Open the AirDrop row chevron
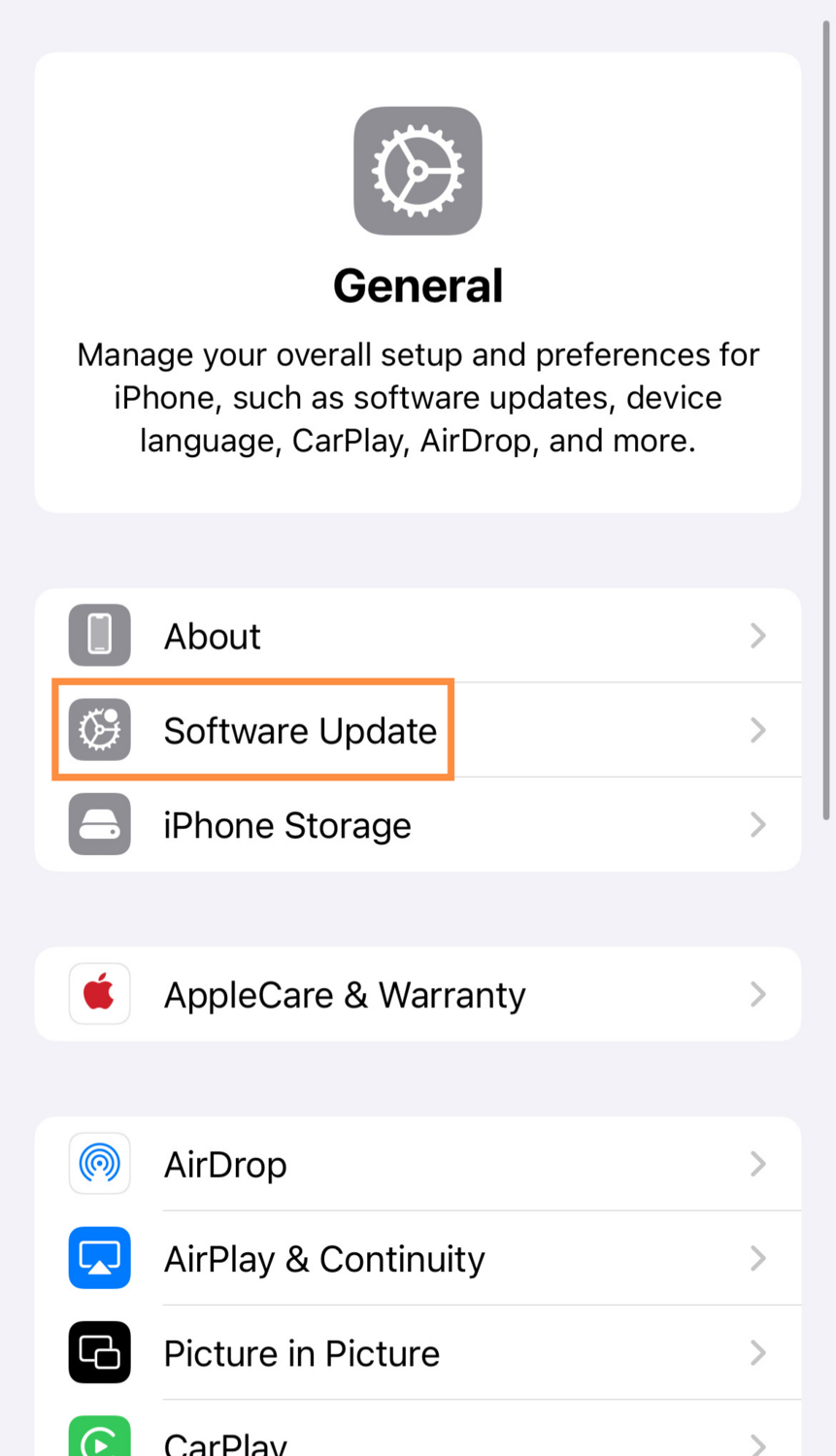Image resolution: width=836 pixels, height=1456 pixels. (758, 1163)
